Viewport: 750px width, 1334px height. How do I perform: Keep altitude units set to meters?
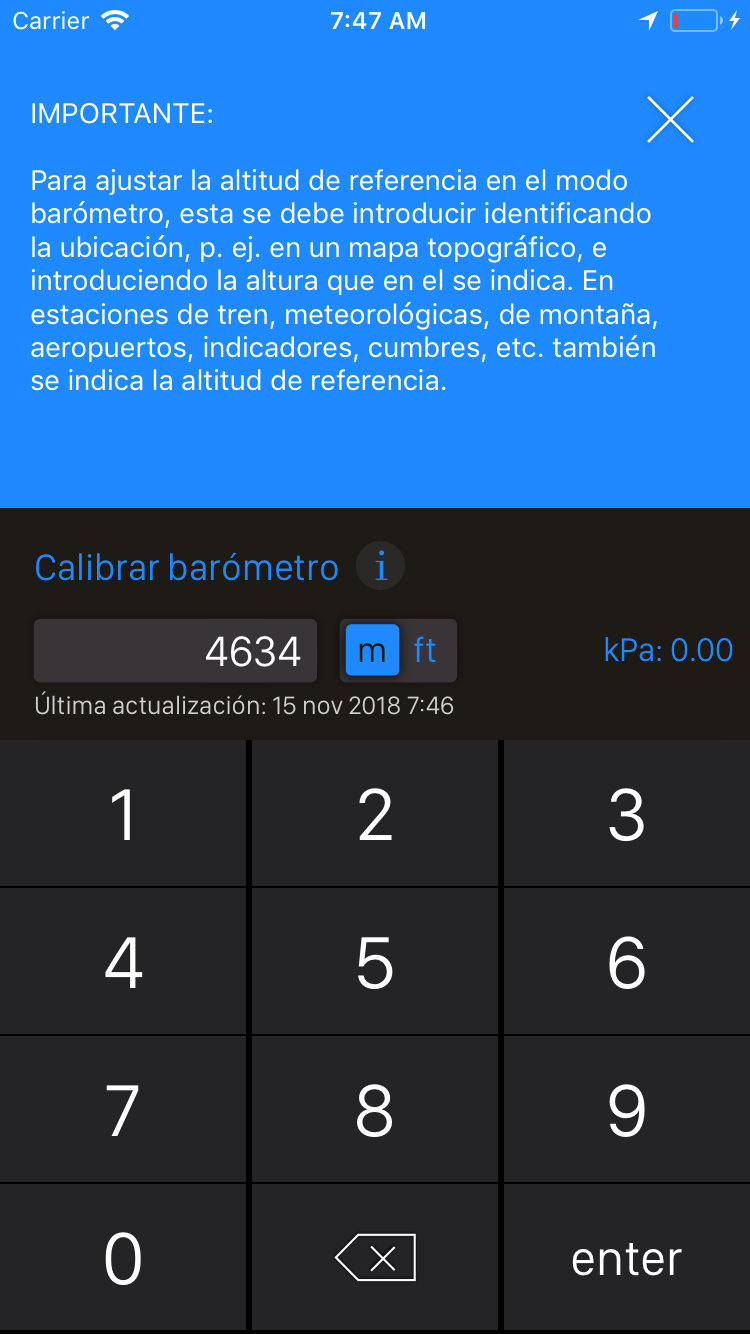pos(372,650)
